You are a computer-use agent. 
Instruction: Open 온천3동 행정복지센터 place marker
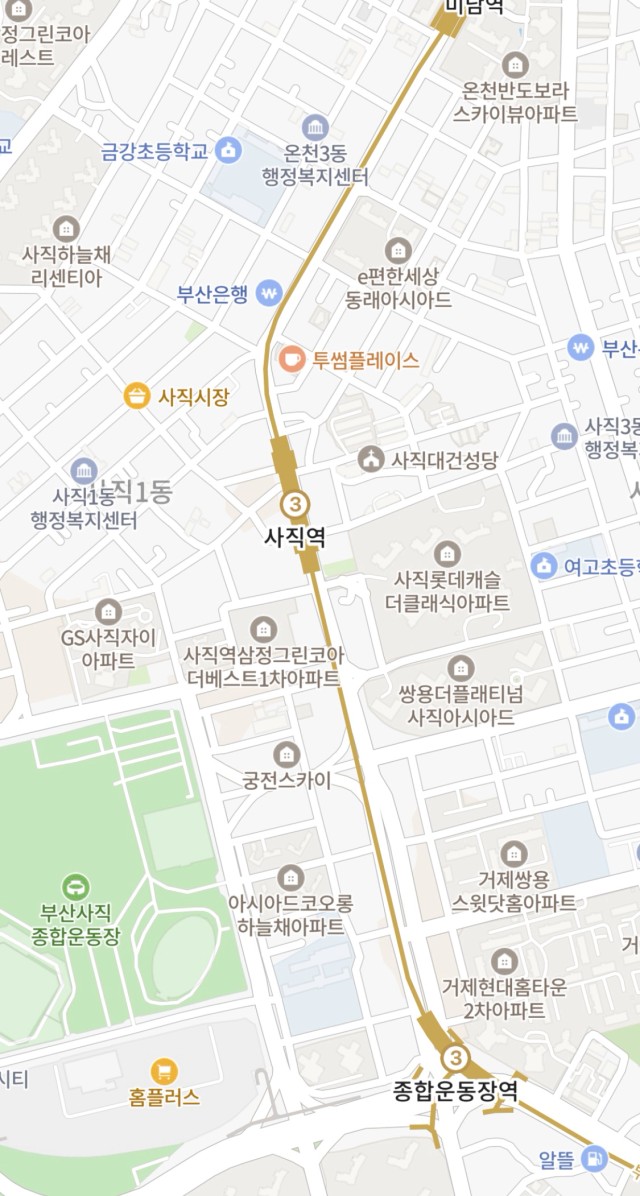[x=315, y=127]
